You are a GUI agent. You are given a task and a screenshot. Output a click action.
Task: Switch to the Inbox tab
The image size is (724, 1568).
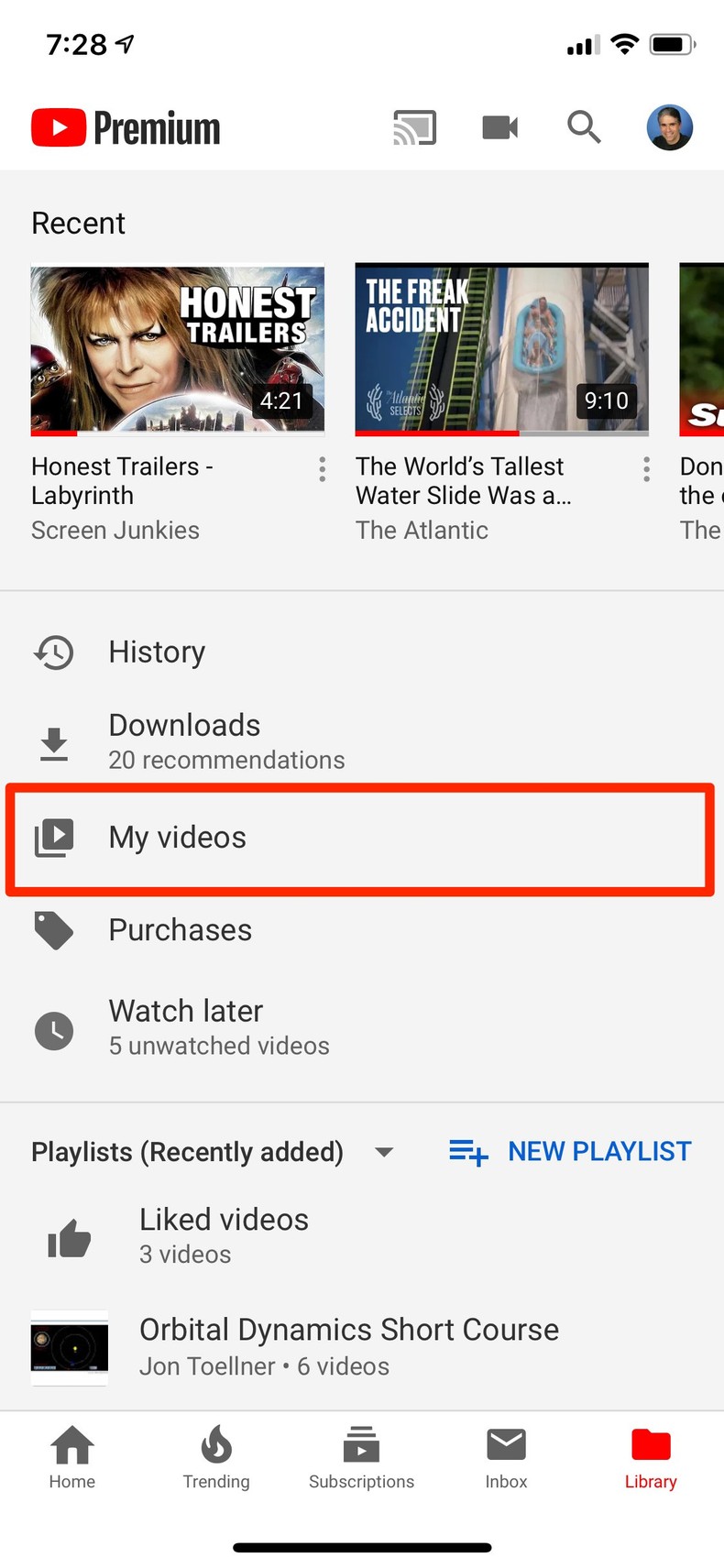506,1456
